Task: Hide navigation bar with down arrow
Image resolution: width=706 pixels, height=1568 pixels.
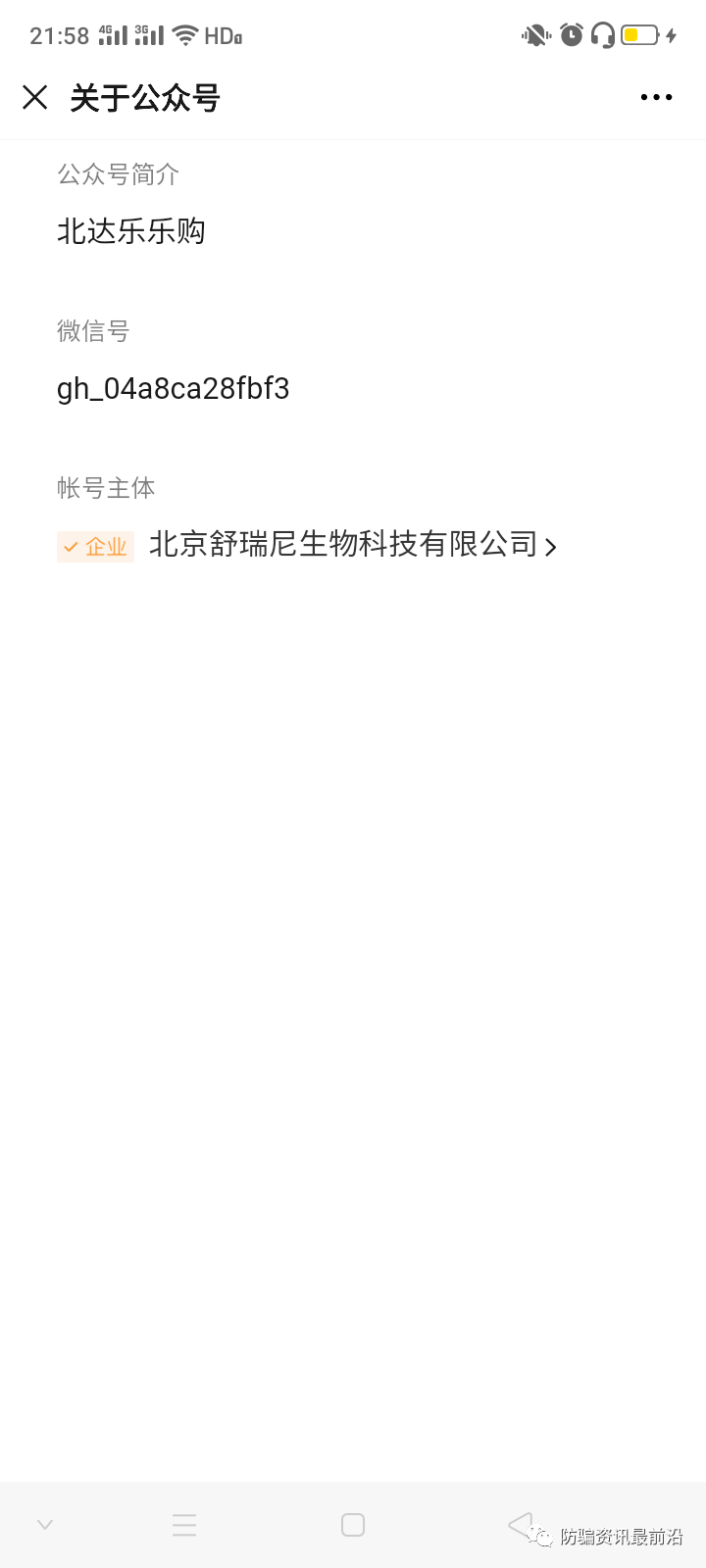Action: pos(45,1525)
